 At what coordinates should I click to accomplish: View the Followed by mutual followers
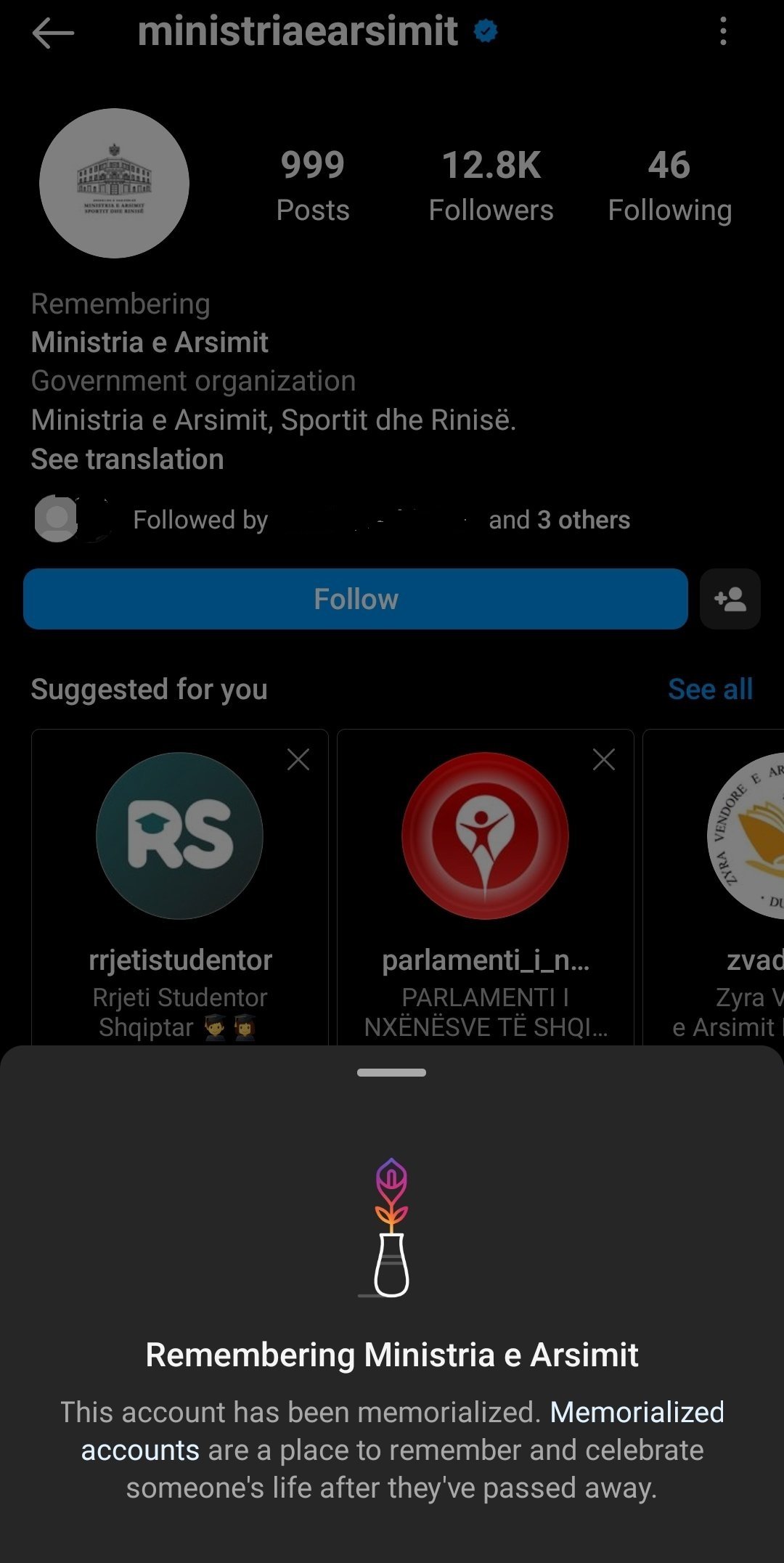[x=381, y=520]
